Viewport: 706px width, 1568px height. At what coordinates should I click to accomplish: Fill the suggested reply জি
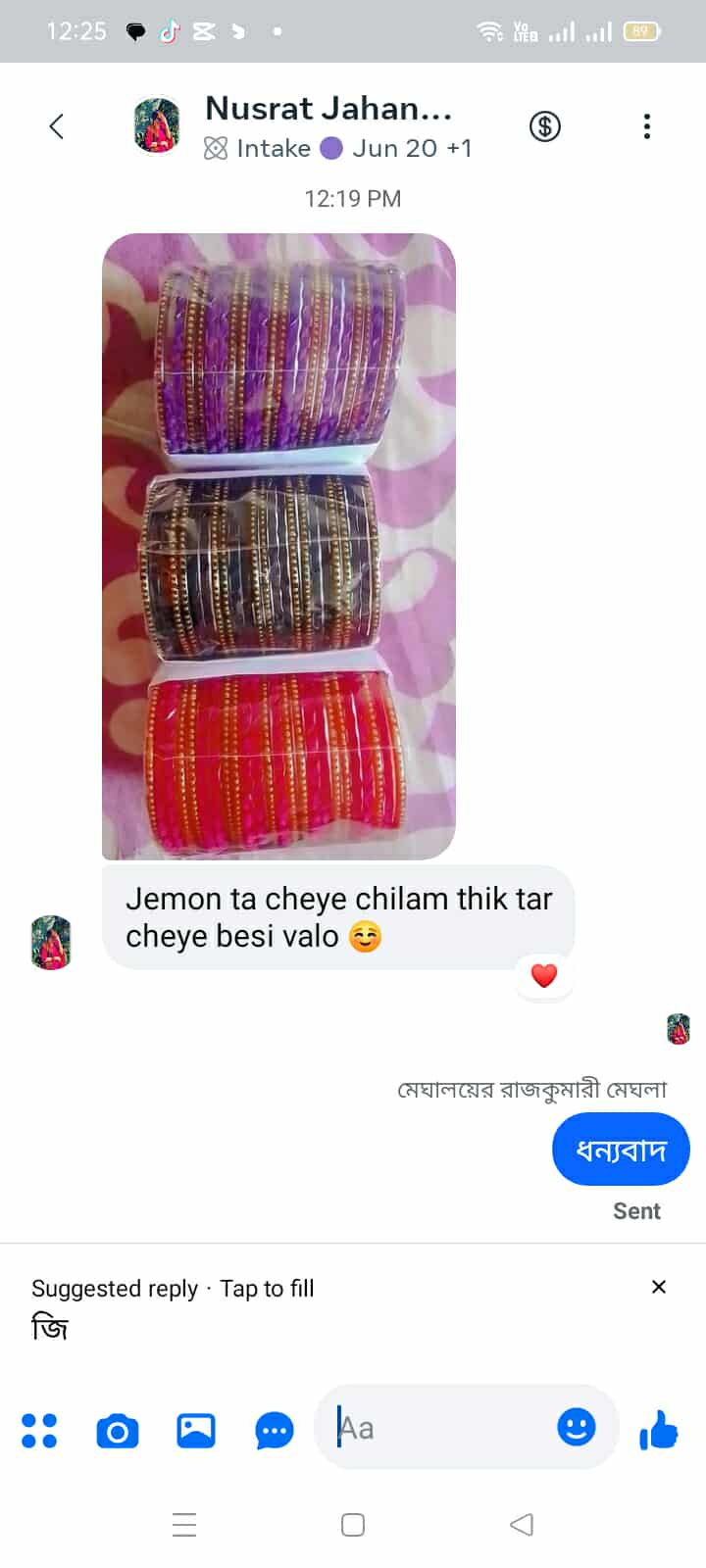point(50,1329)
